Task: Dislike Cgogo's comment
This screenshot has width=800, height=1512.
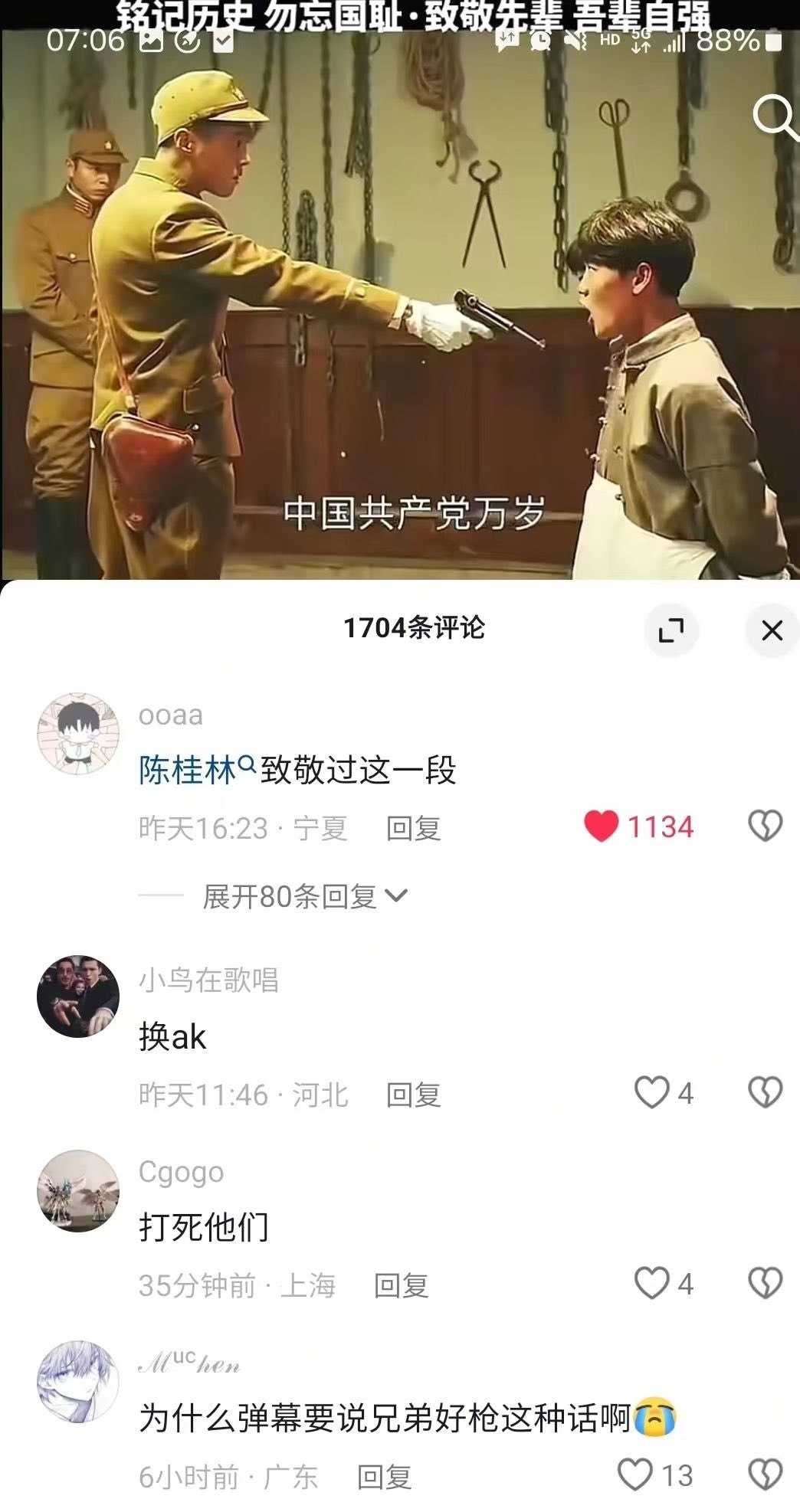Action: [765, 1283]
